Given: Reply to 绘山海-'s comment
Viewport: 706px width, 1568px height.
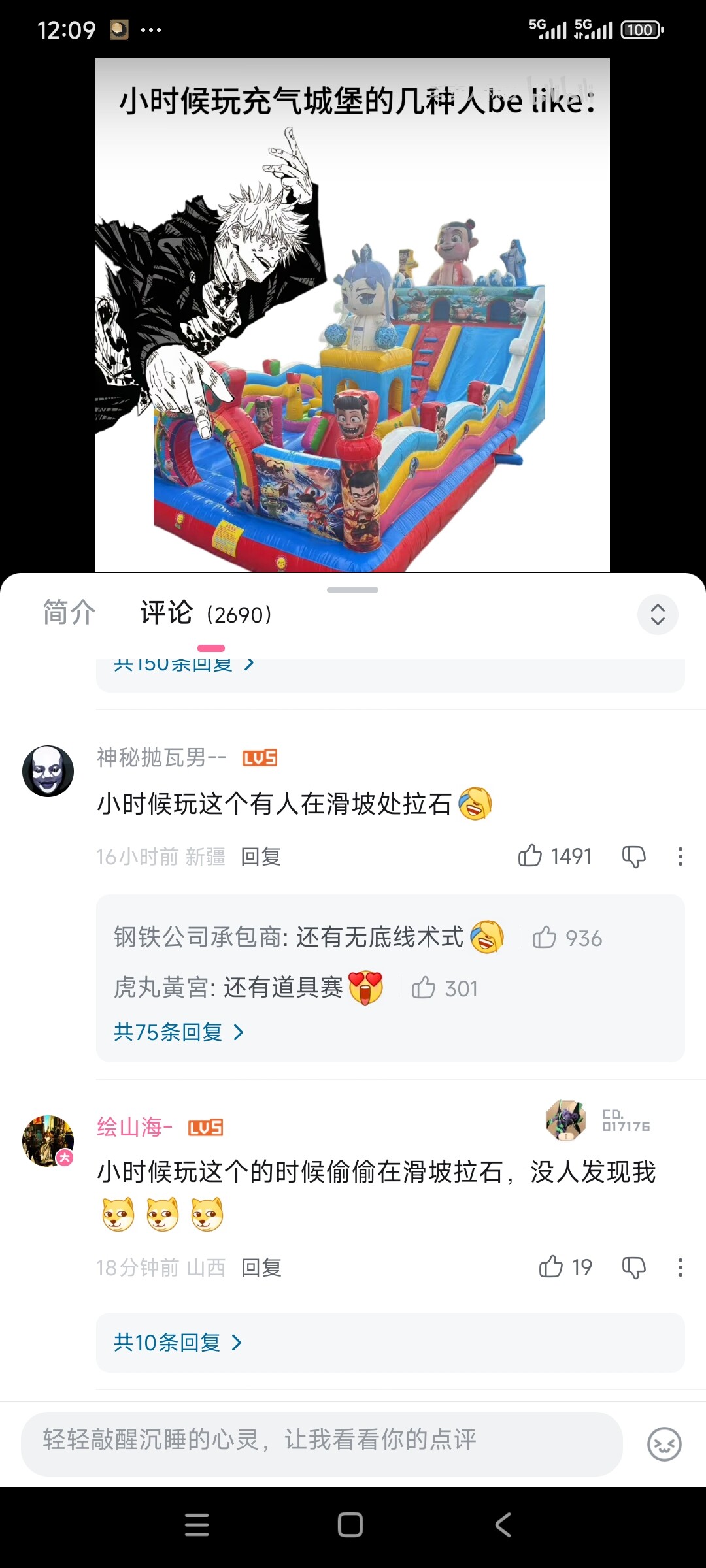Looking at the screenshot, I should [x=261, y=1267].
